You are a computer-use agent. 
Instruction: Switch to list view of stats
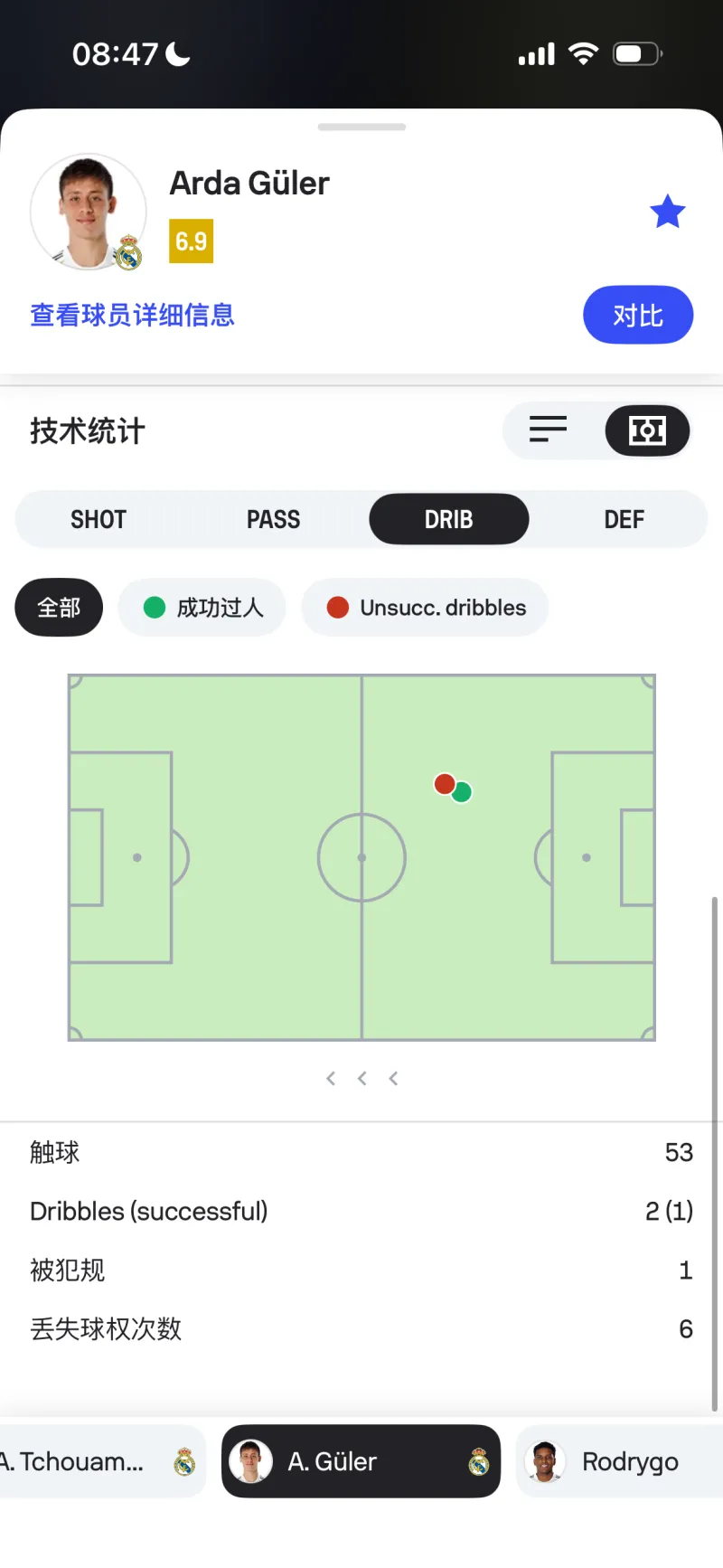pyautogui.click(x=548, y=430)
